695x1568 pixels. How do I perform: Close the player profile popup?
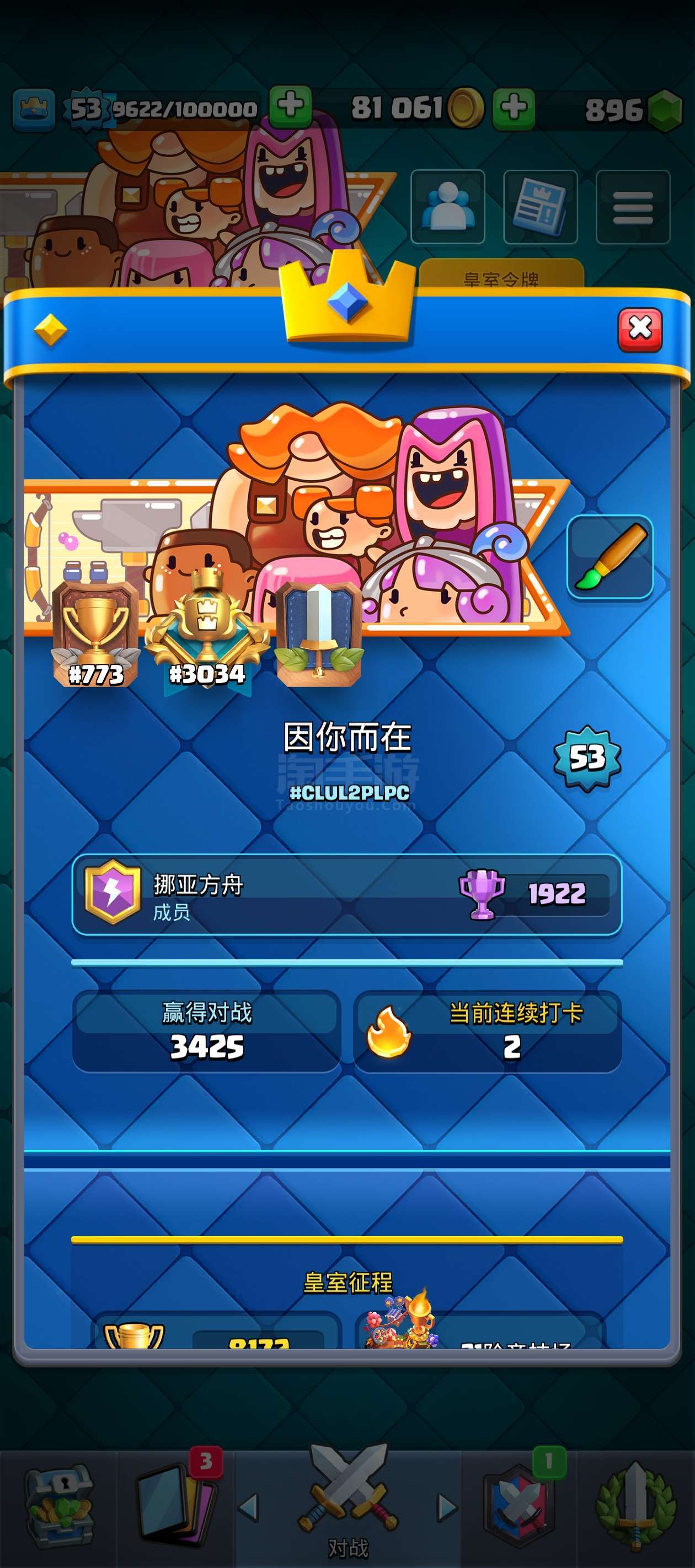[x=640, y=330]
